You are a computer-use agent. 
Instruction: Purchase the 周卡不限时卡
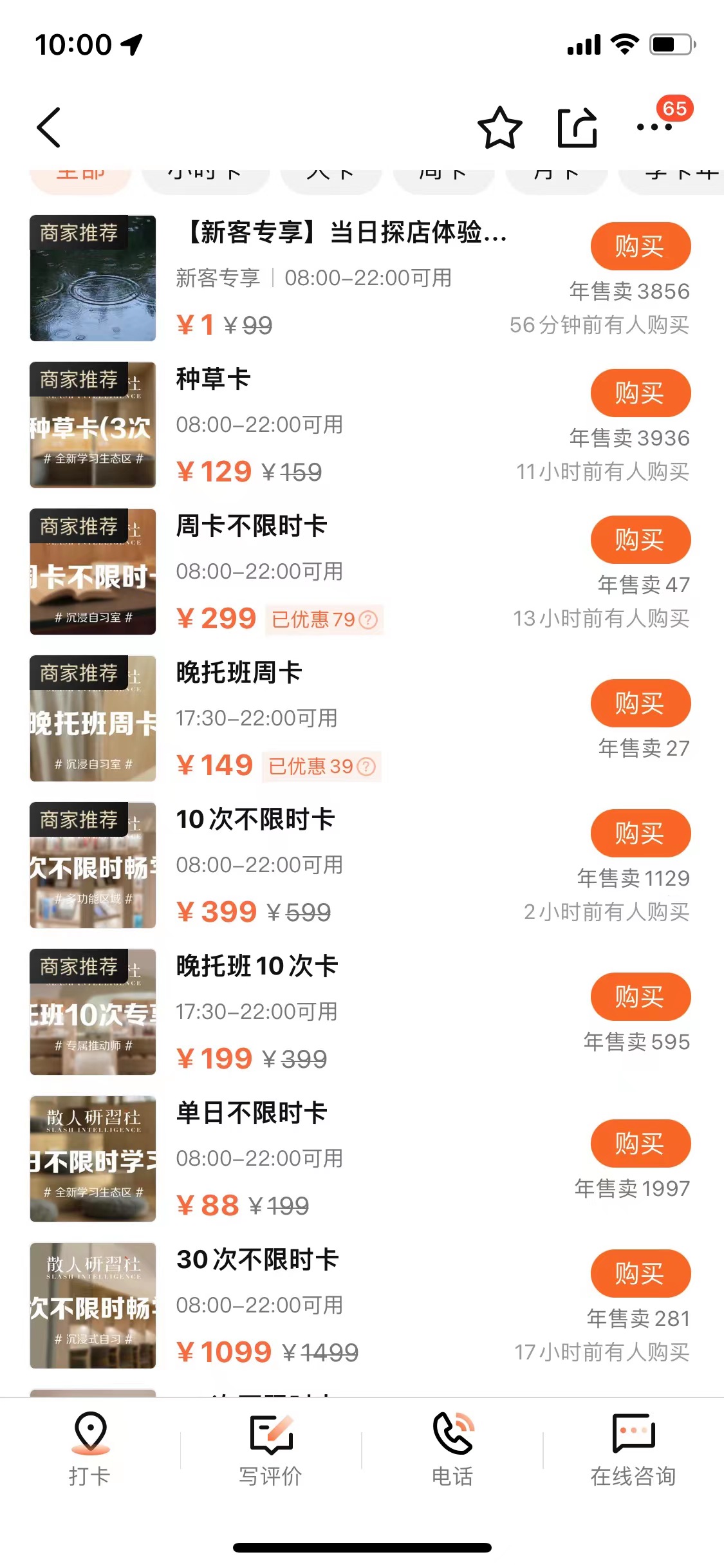[640, 540]
